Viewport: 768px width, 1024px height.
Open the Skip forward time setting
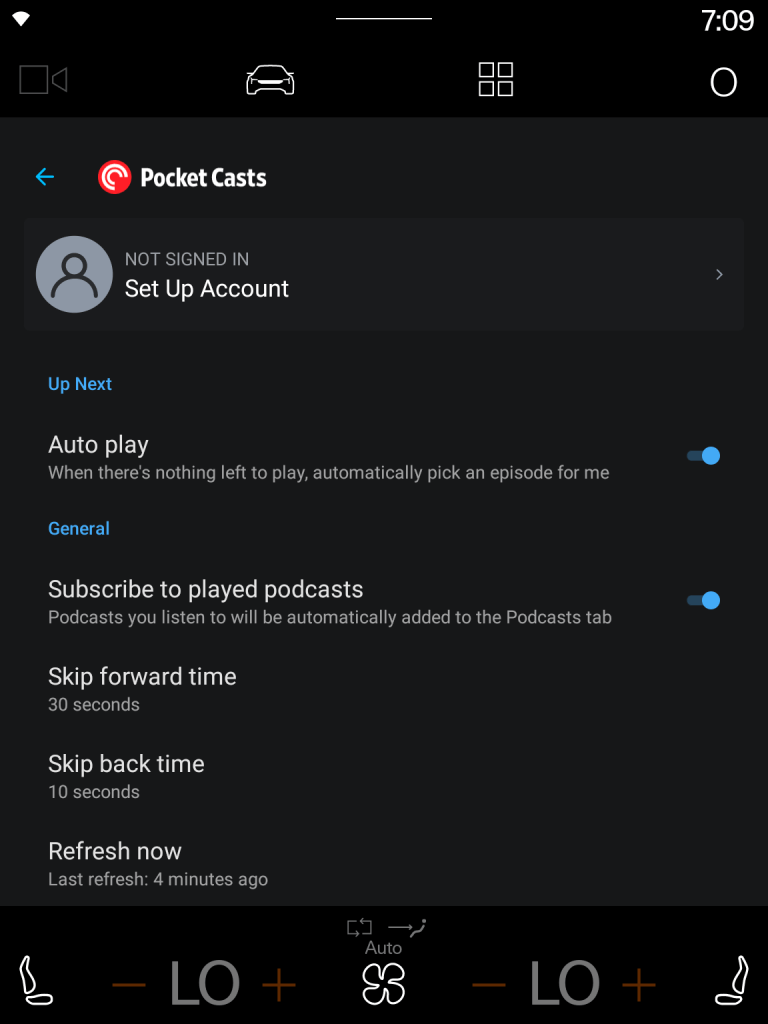click(x=142, y=677)
